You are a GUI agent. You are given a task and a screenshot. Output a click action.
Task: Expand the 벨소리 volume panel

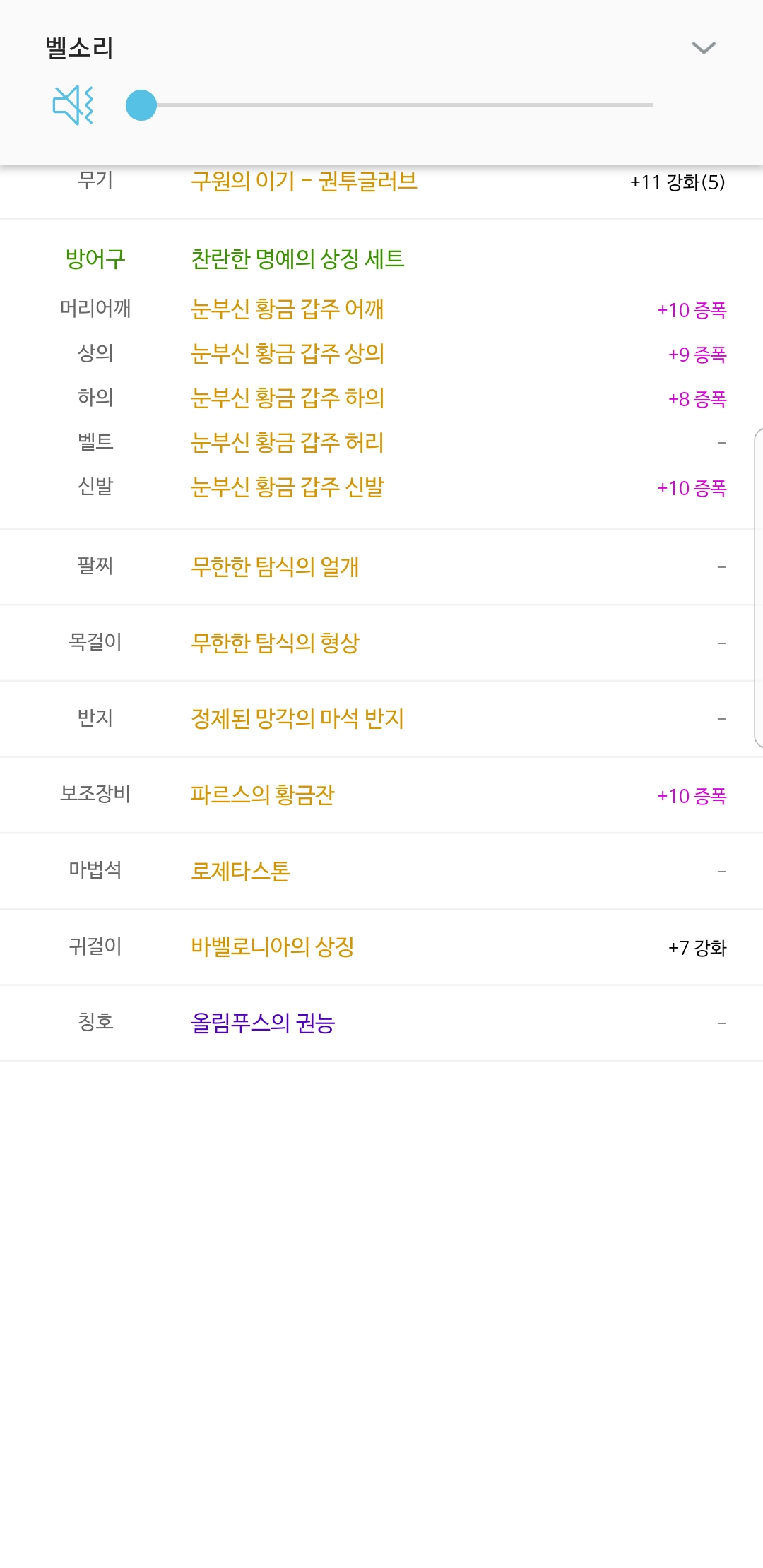(704, 48)
